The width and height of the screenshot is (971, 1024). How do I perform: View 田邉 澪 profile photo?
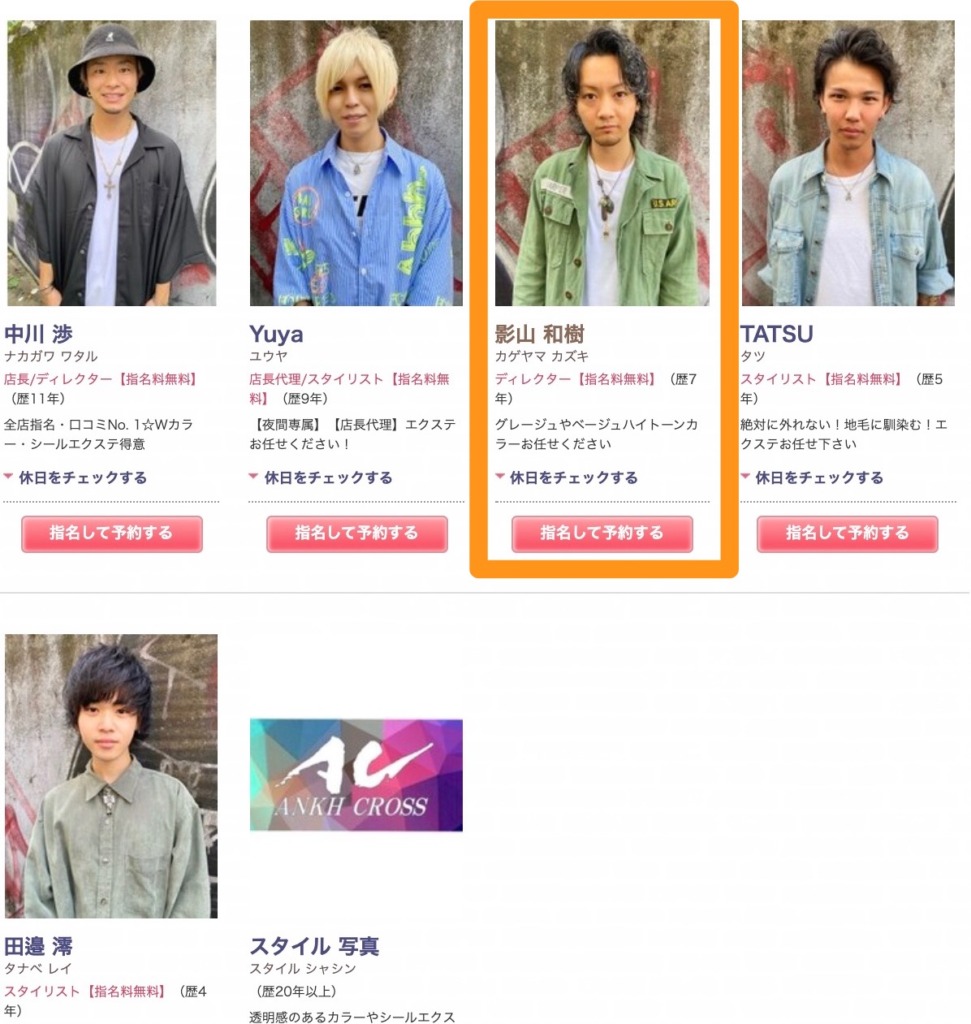pos(111,776)
